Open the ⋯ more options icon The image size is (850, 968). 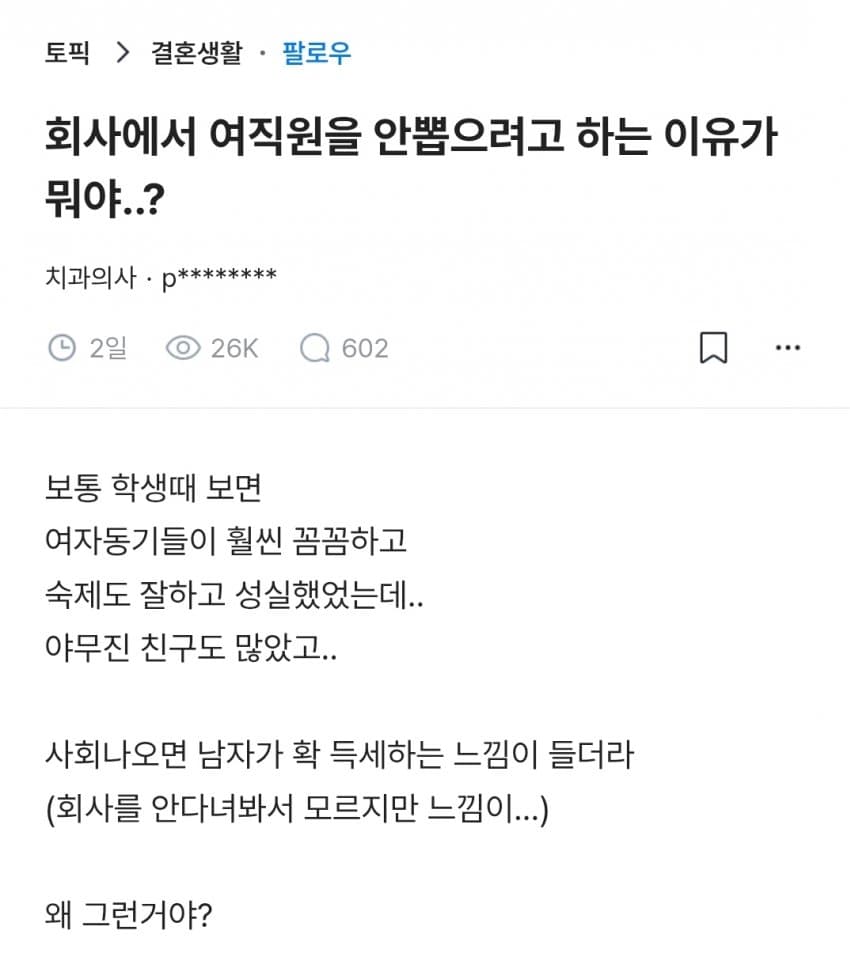click(787, 348)
